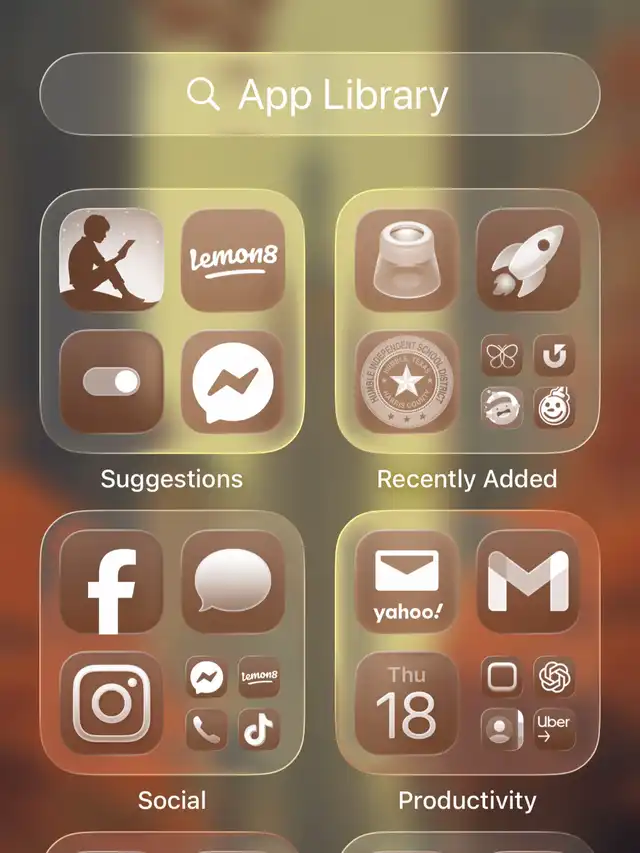Open the toggle-switch app icon in Suggestions

point(112,381)
